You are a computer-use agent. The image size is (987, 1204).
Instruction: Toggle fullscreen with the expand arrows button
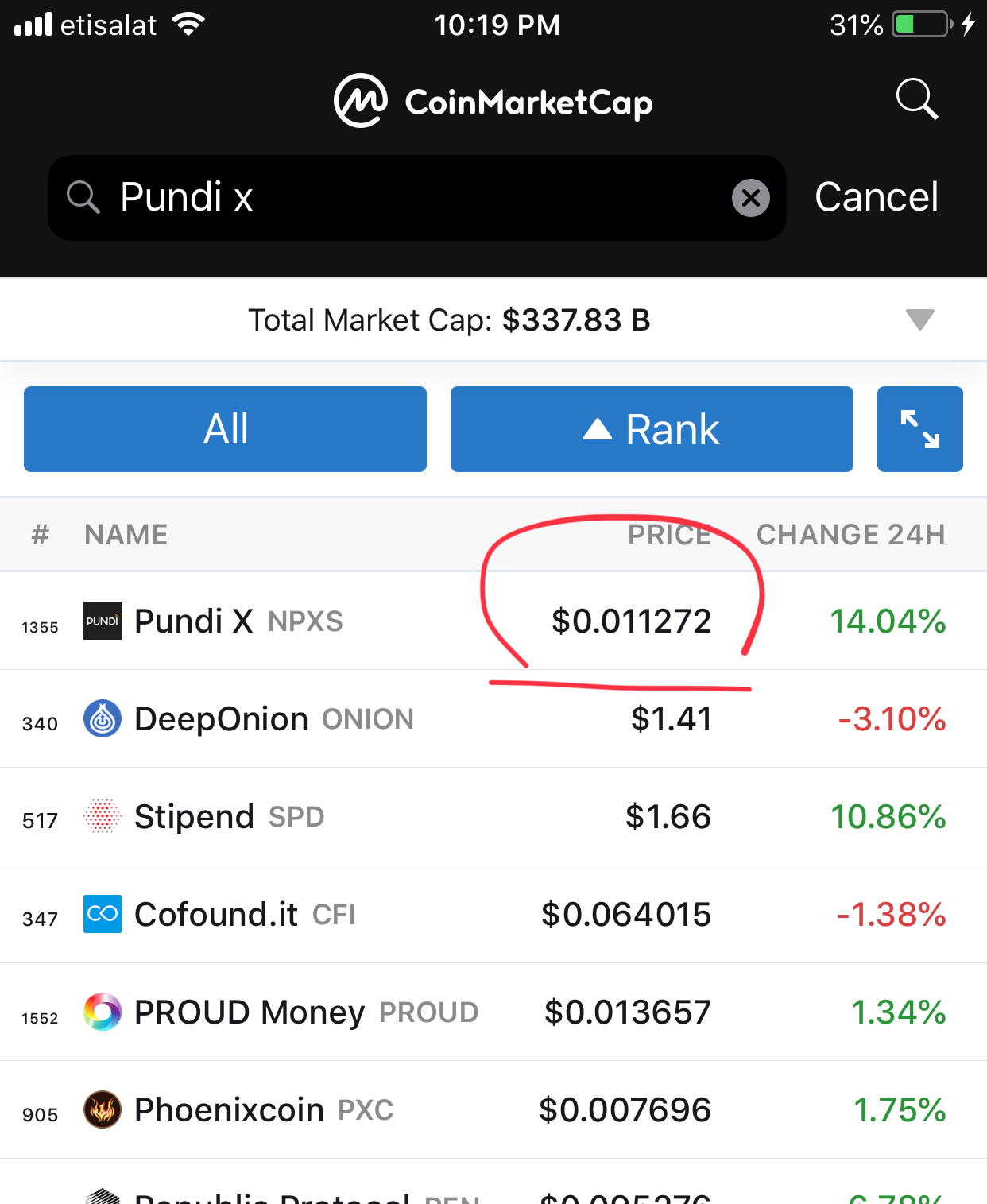pos(919,429)
